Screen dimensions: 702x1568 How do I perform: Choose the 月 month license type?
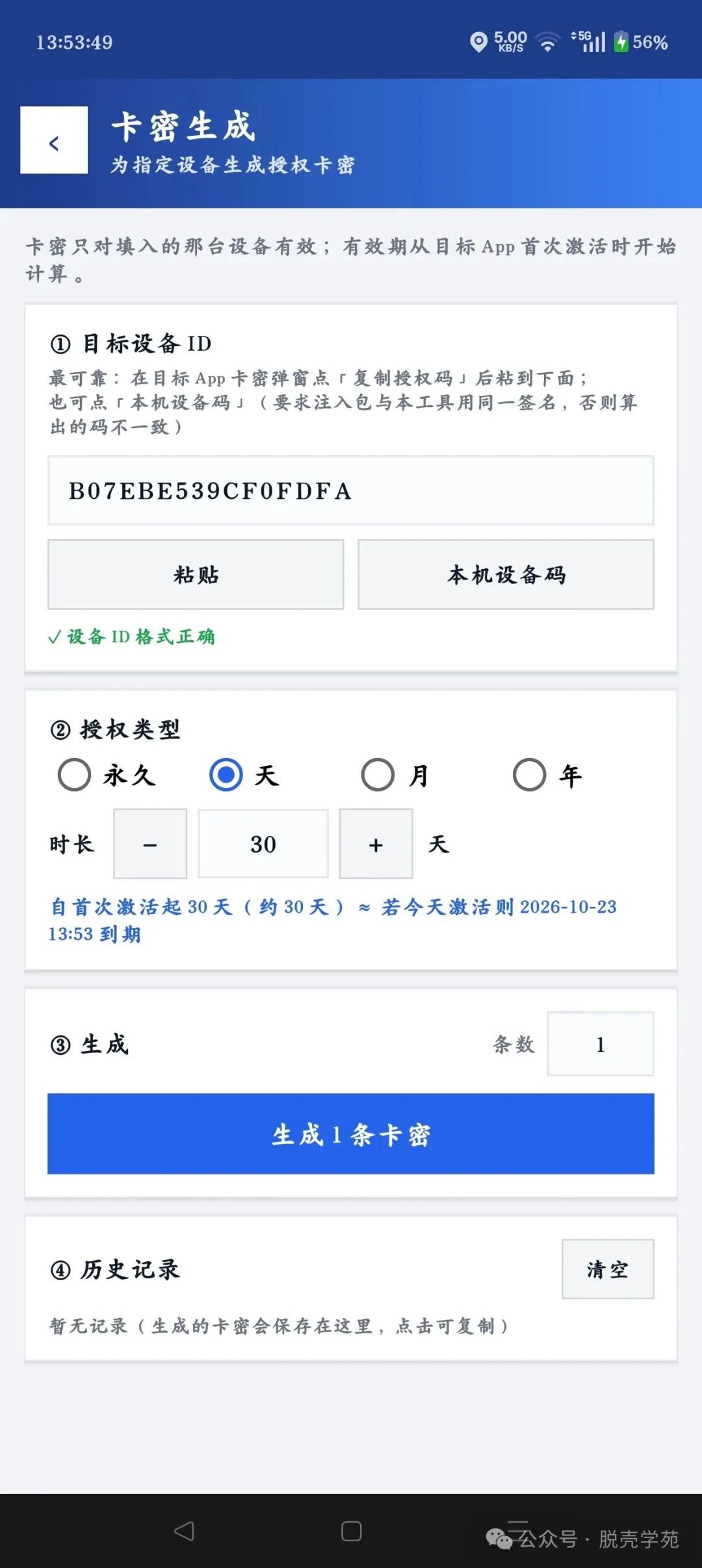coord(395,775)
